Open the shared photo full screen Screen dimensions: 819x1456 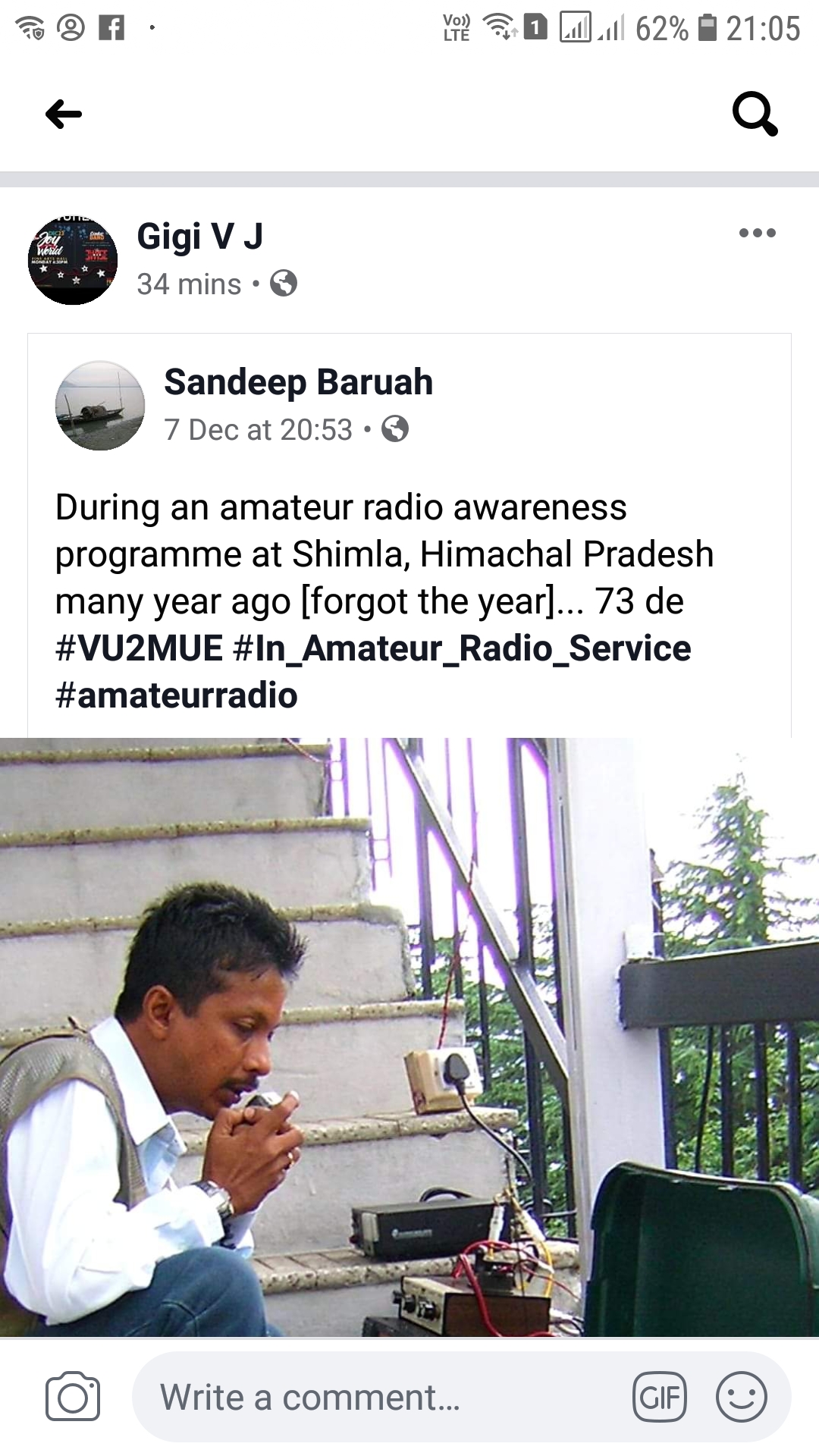pos(409,1037)
